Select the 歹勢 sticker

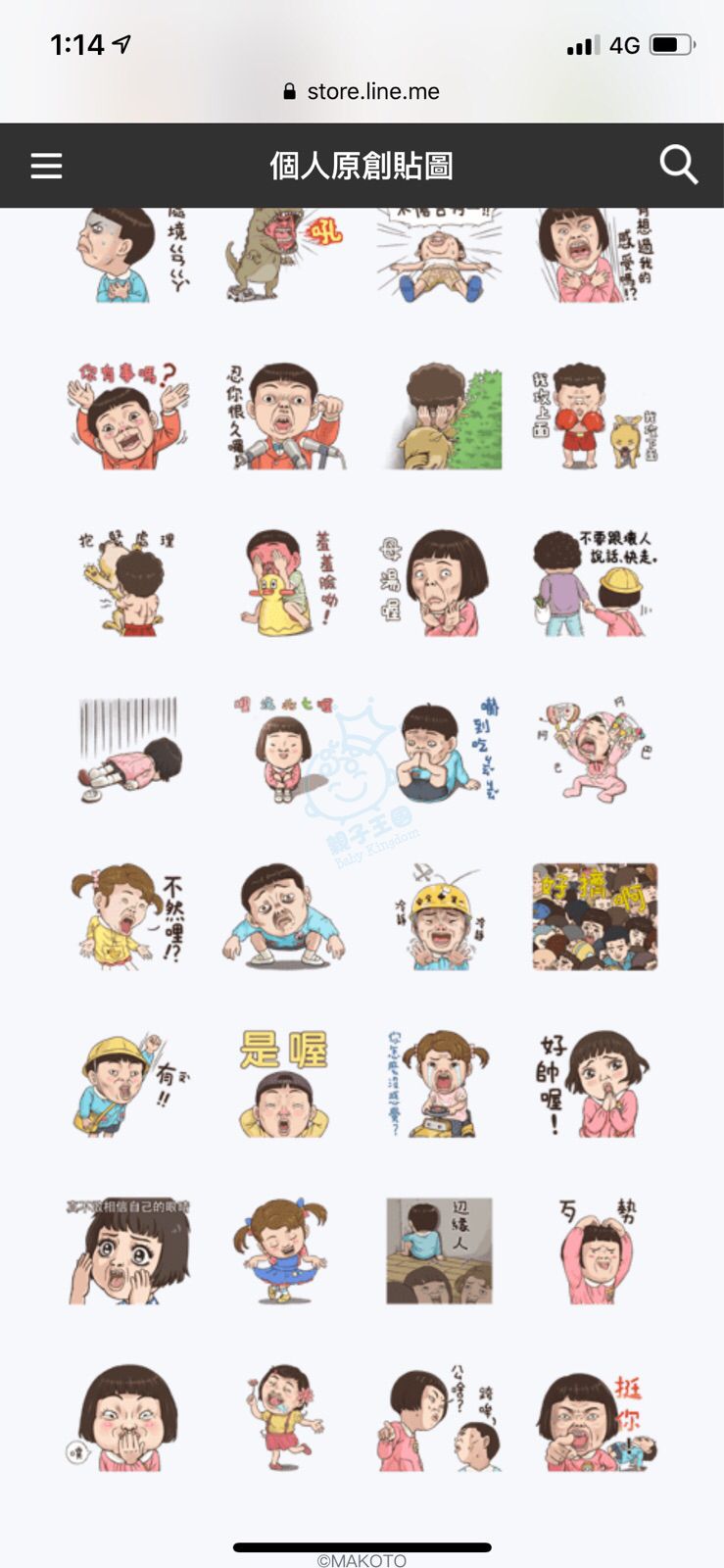(x=595, y=1250)
